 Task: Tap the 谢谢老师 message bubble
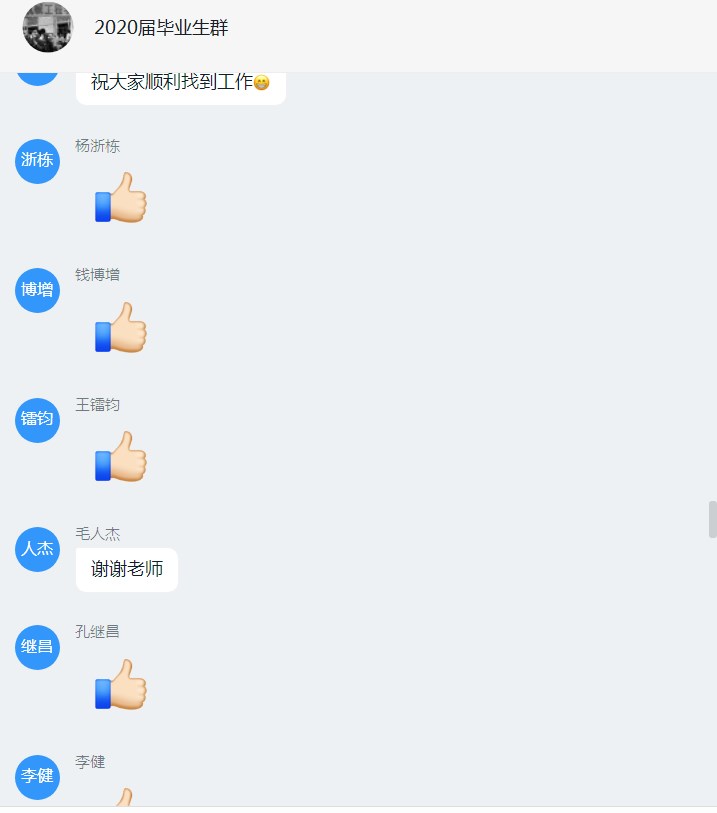(x=127, y=570)
